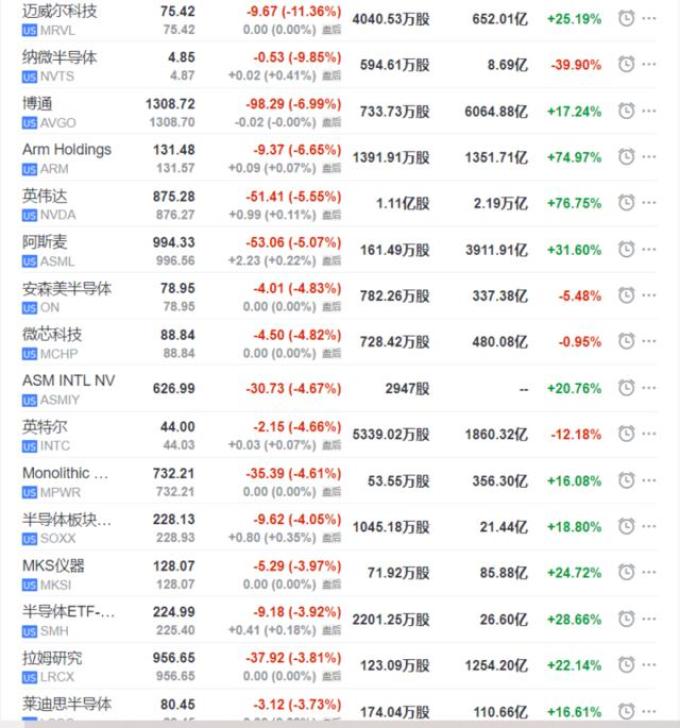Show more actions for SOXX ETF
This screenshot has width=680, height=728.
[650, 526]
